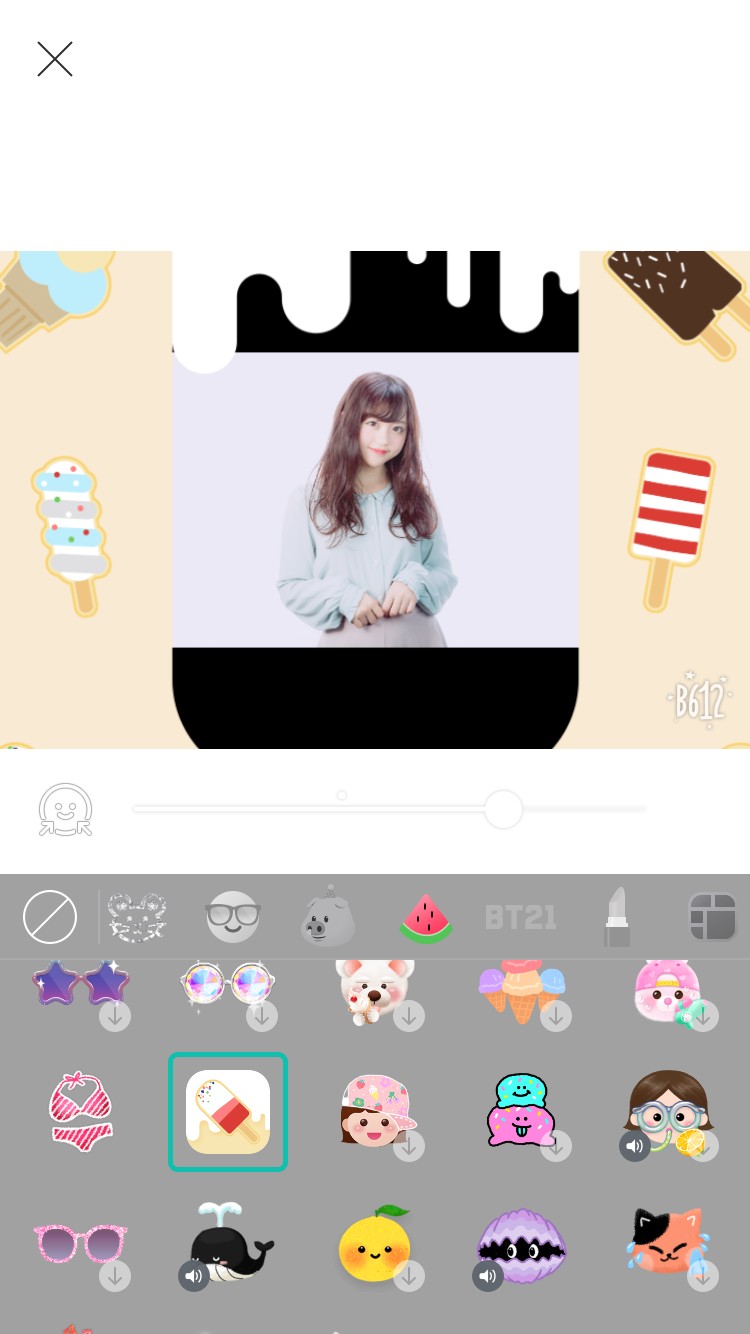Image resolution: width=750 pixels, height=1334 pixels.
Task: Switch to the BT21 sticker category
Action: coord(520,917)
